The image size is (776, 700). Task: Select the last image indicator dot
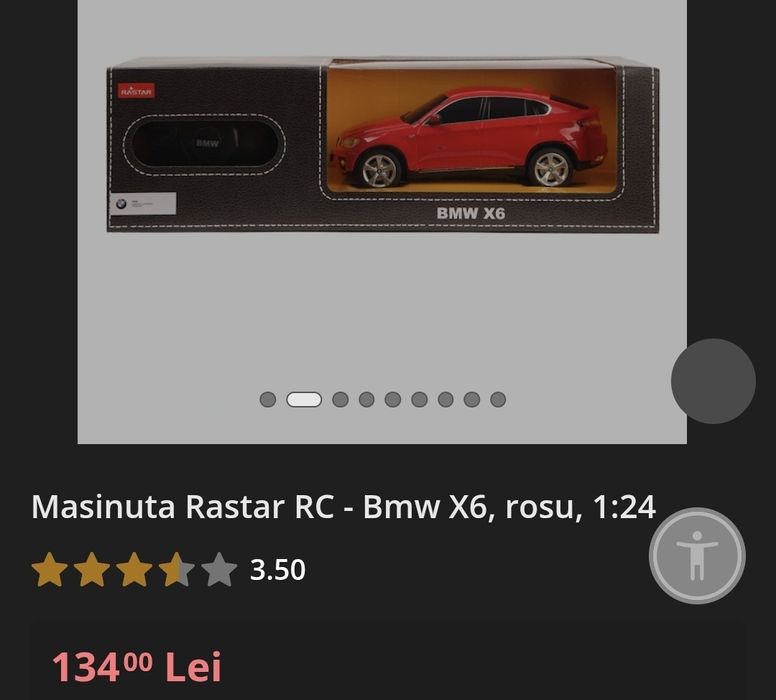(498, 400)
